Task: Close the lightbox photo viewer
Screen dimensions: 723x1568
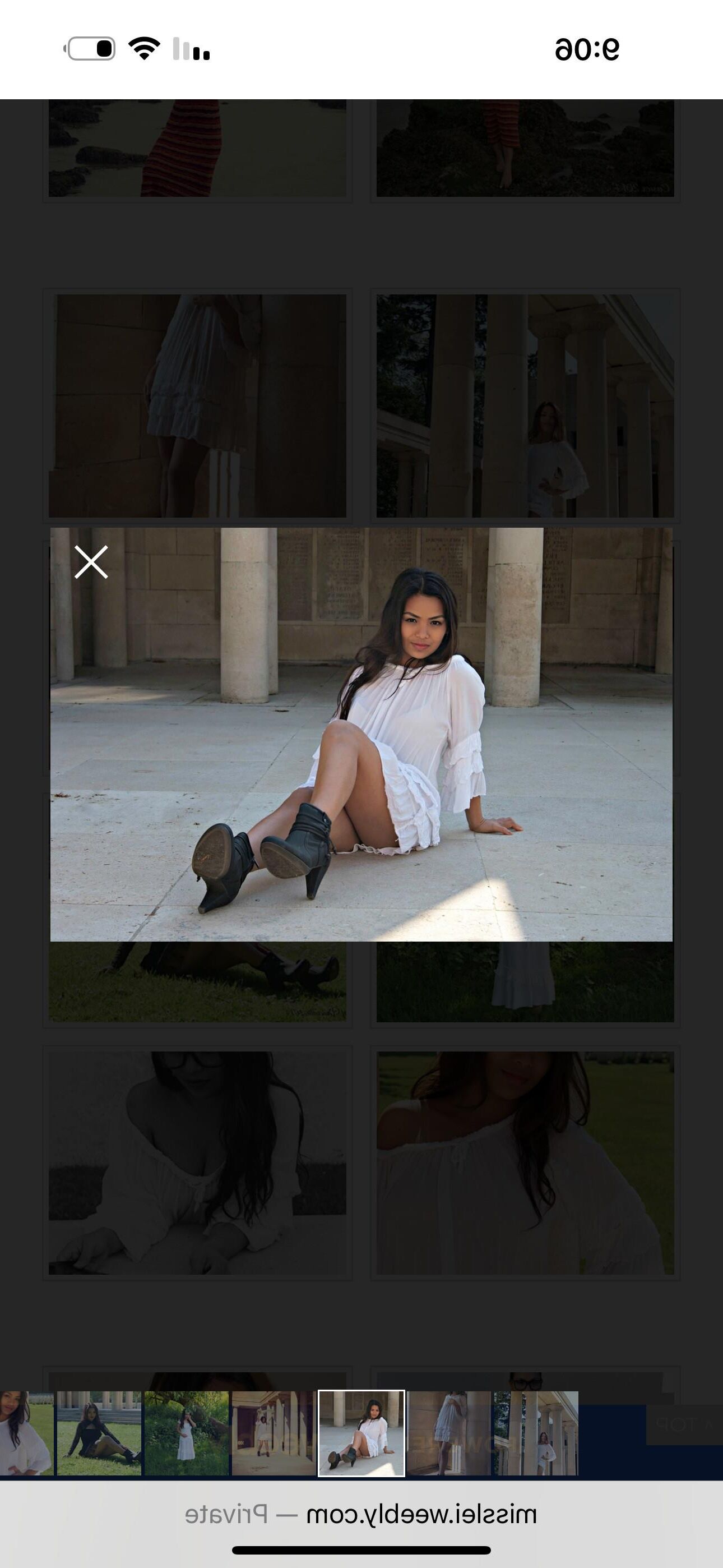Action: pos(91,561)
